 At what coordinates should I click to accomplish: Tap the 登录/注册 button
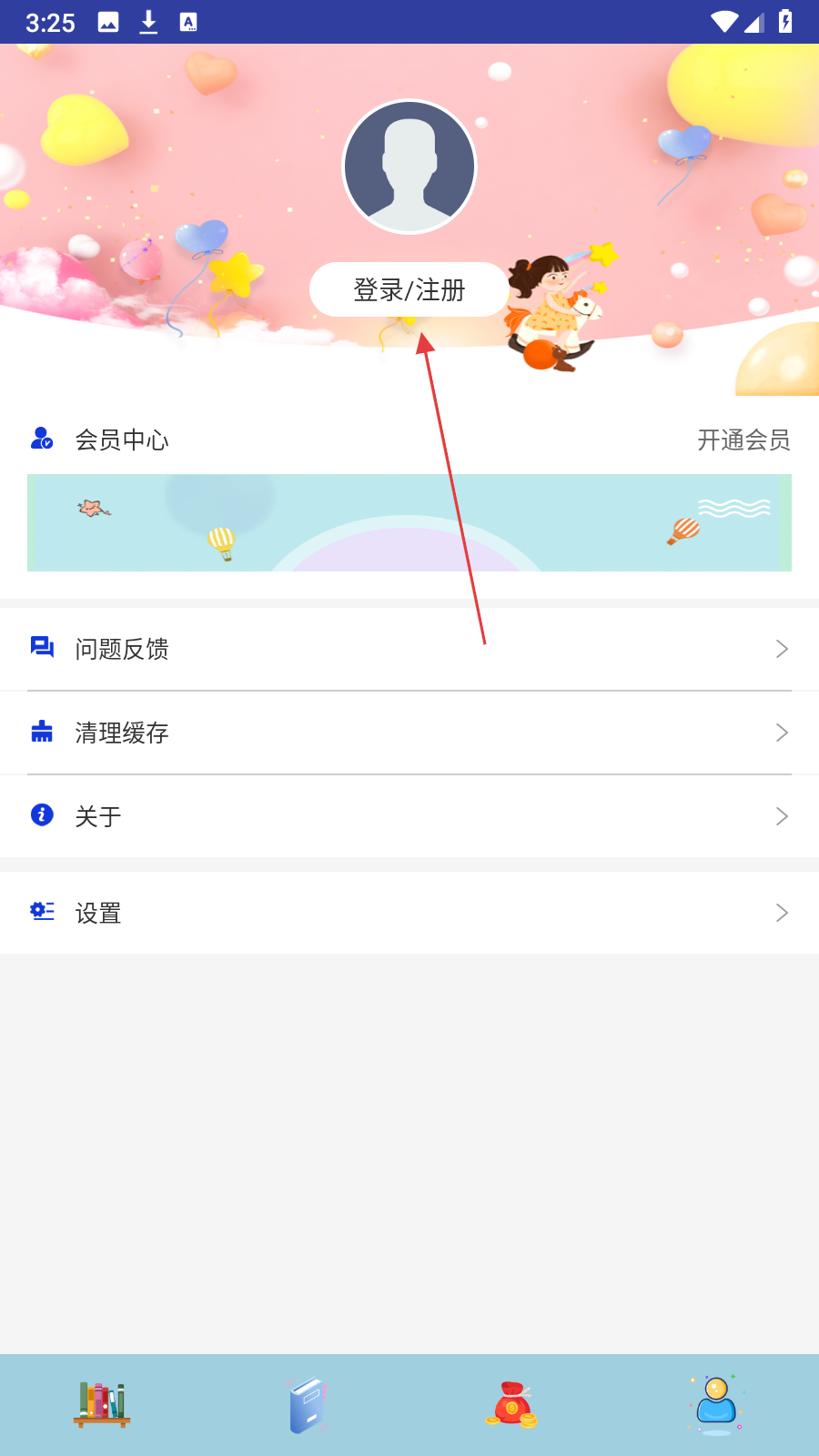point(409,289)
